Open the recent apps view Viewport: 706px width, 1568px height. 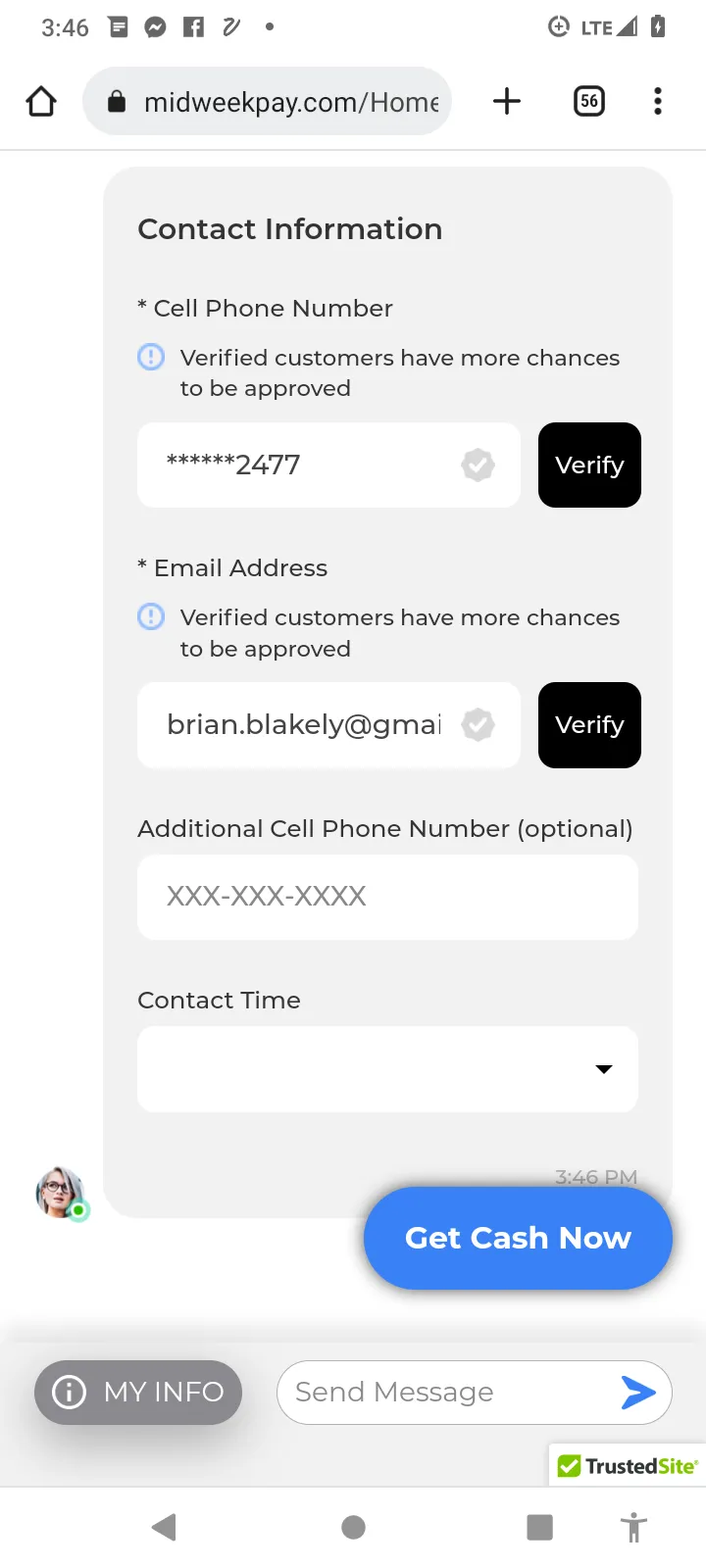[539, 1527]
